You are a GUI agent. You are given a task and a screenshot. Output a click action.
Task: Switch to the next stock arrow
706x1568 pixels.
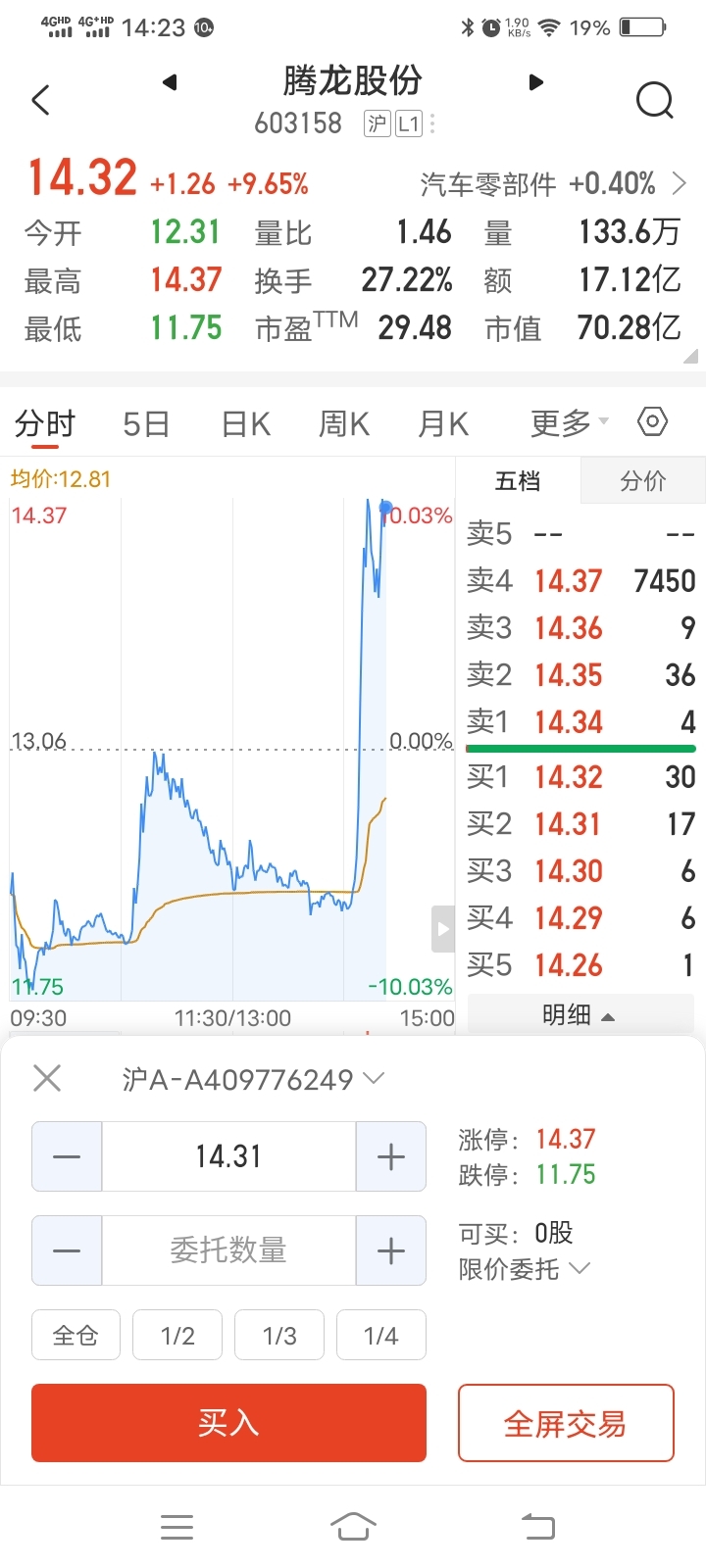click(535, 82)
